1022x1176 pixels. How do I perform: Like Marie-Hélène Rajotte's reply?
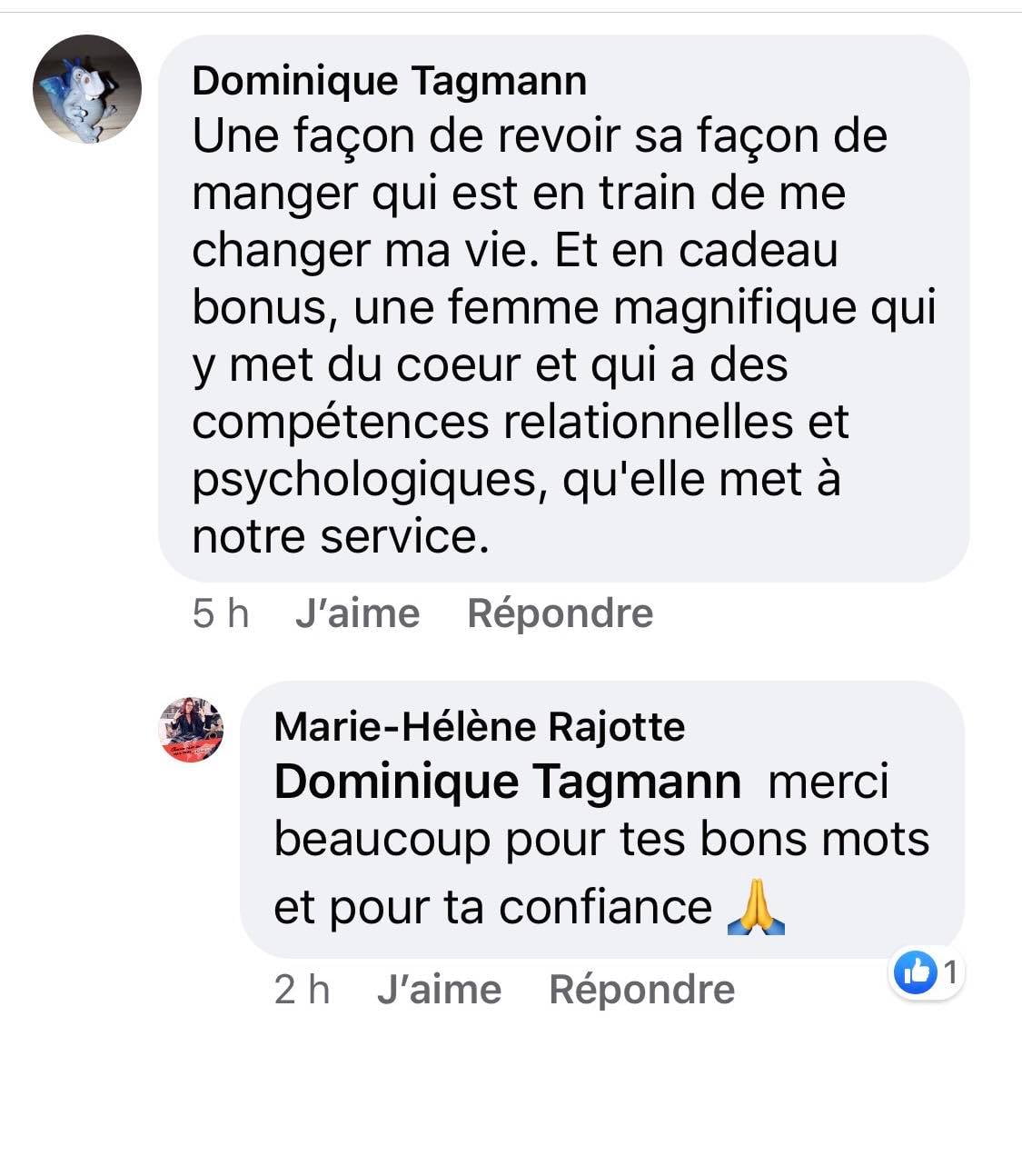(x=439, y=990)
